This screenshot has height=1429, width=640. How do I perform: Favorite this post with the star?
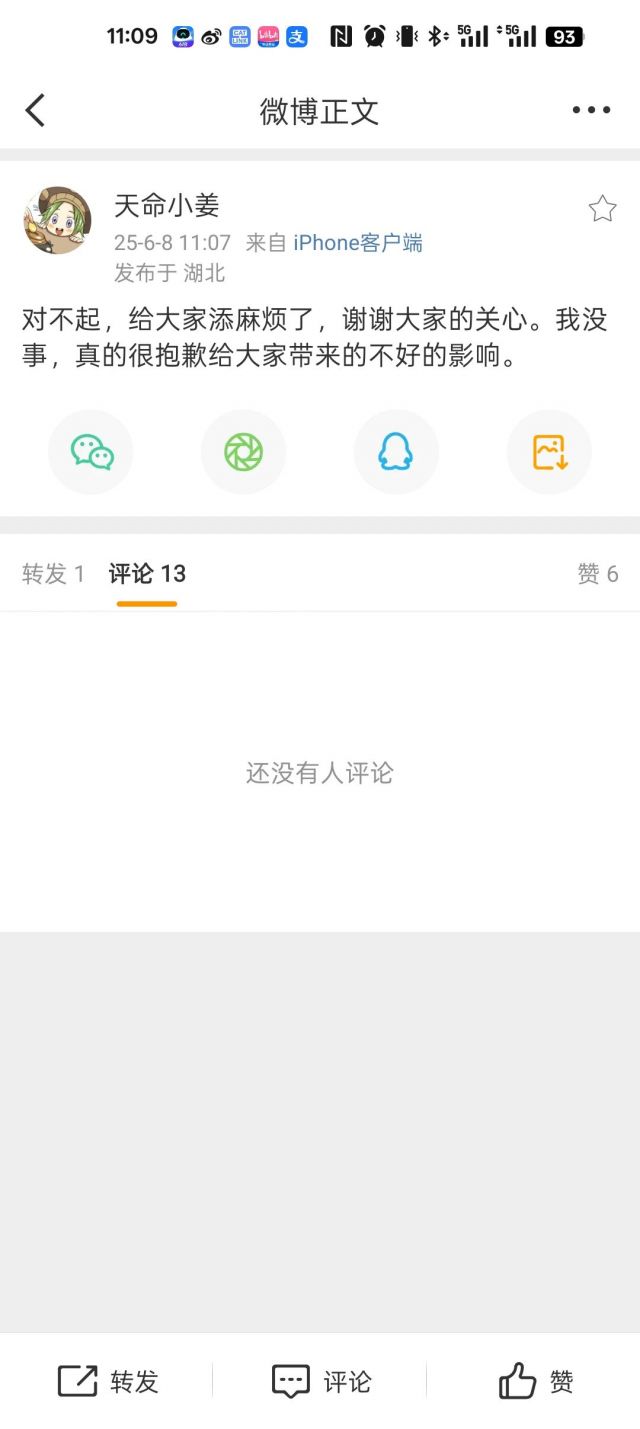(x=602, y=208)
